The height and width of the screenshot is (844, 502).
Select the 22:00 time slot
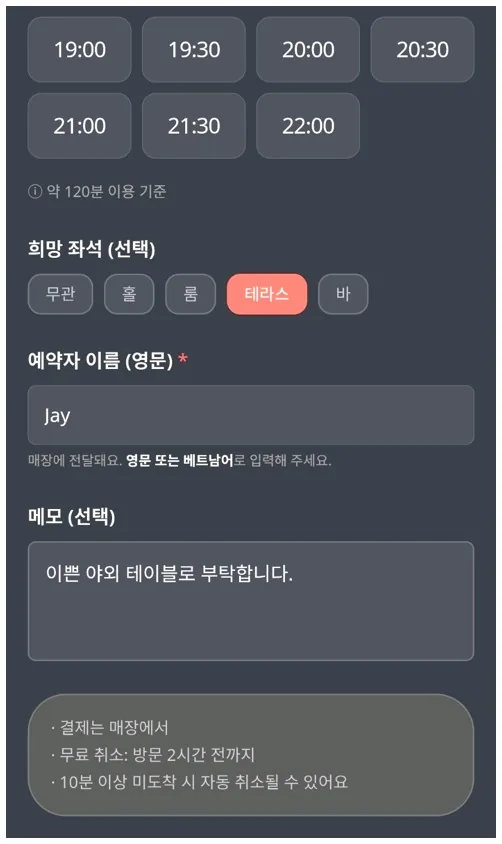click(308, 126)
